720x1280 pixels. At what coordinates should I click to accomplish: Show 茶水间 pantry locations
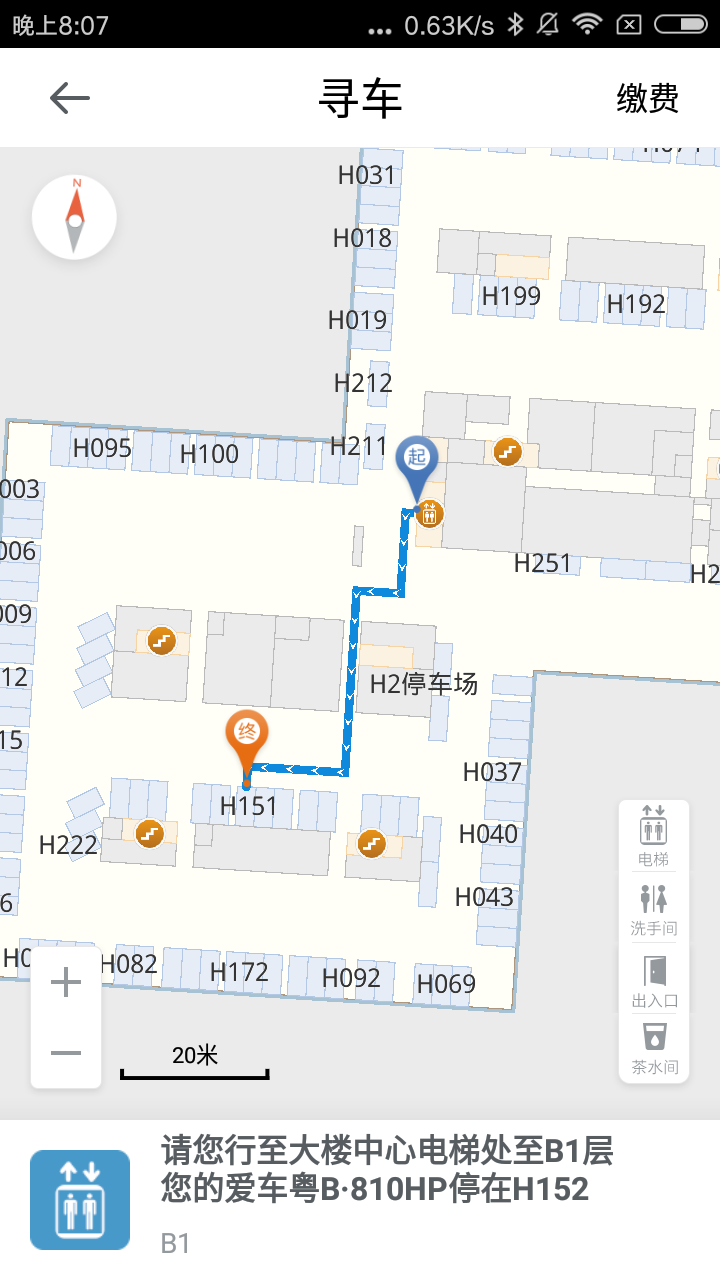654,1047
